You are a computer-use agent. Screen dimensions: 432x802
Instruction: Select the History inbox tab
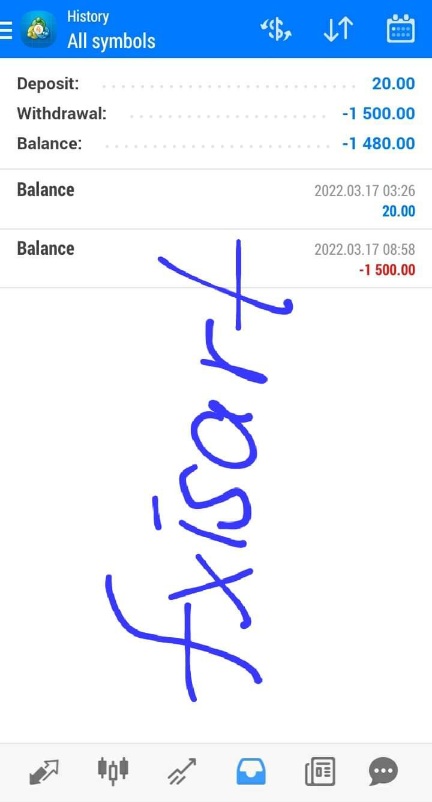click(251, 771)
